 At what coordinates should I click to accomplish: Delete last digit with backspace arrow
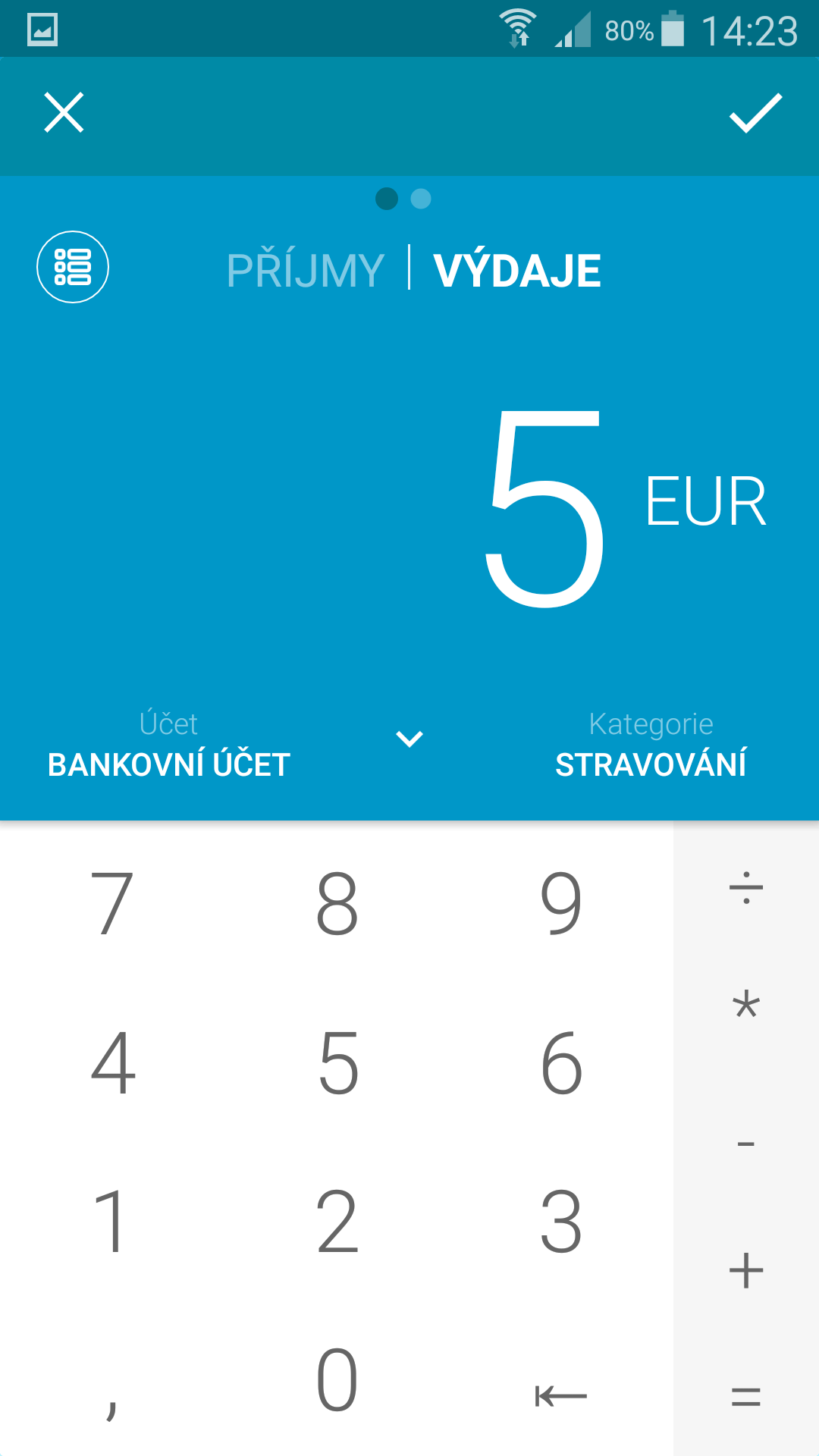point(561,1395)
